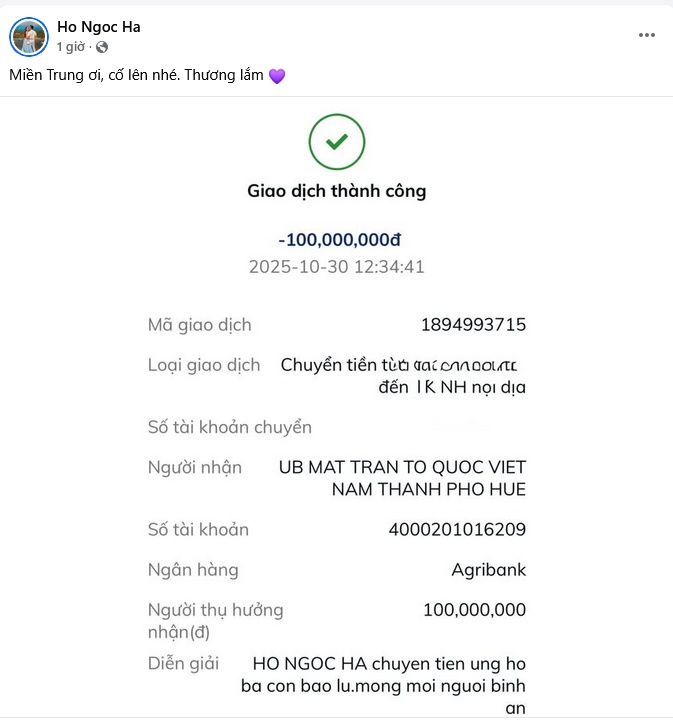Open the Ho Ngoc Ha profile name link

coord(98,27)
